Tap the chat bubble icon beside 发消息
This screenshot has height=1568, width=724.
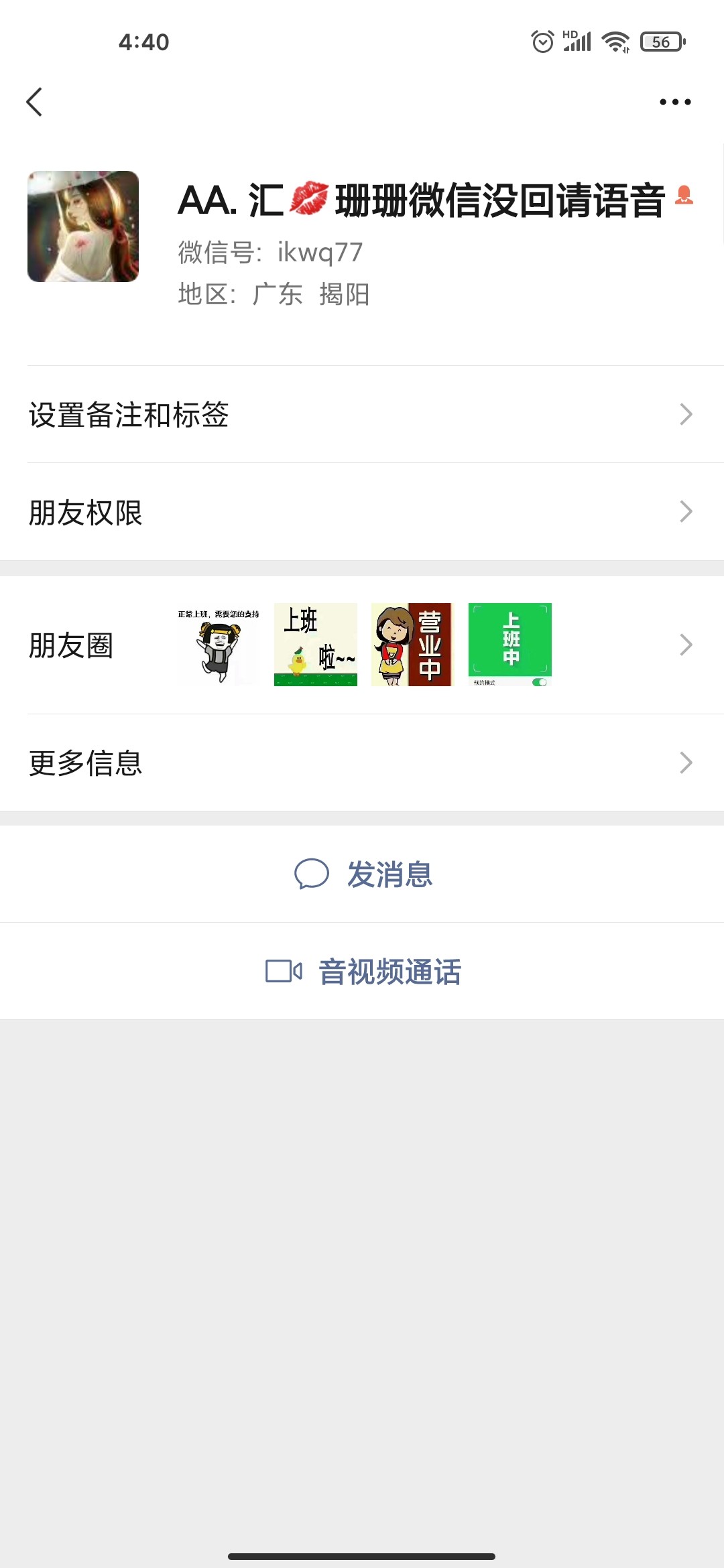pos(312,874)
